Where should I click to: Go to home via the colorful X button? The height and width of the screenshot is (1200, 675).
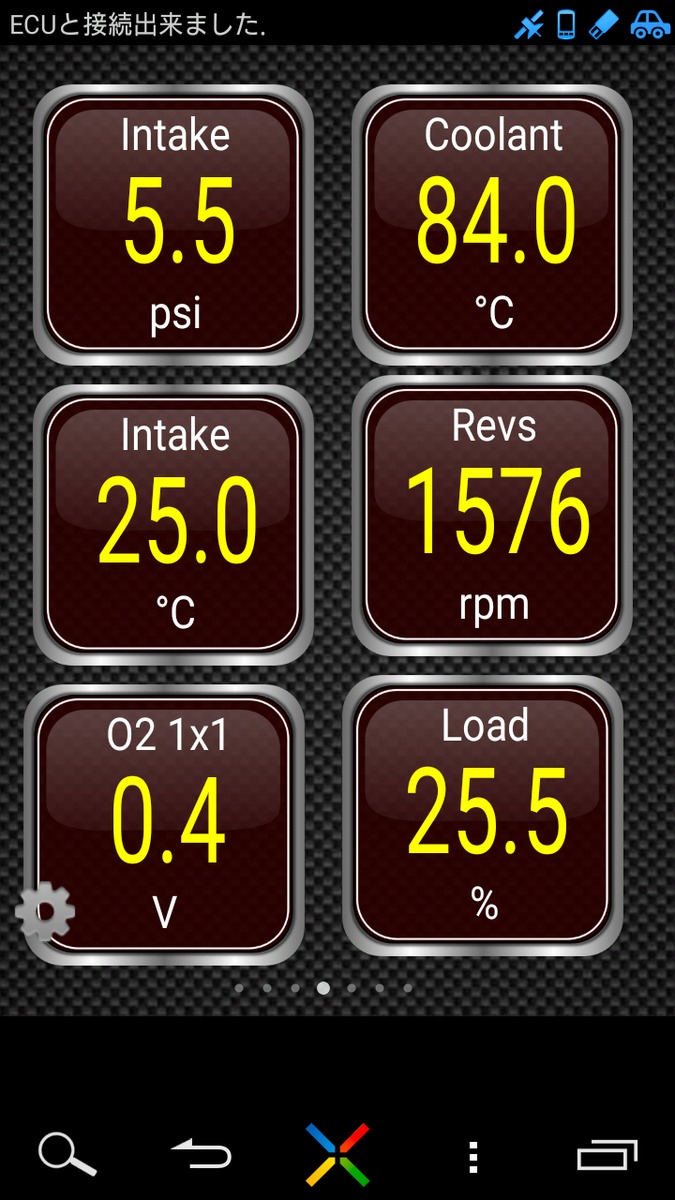[x=338, y=1155]
